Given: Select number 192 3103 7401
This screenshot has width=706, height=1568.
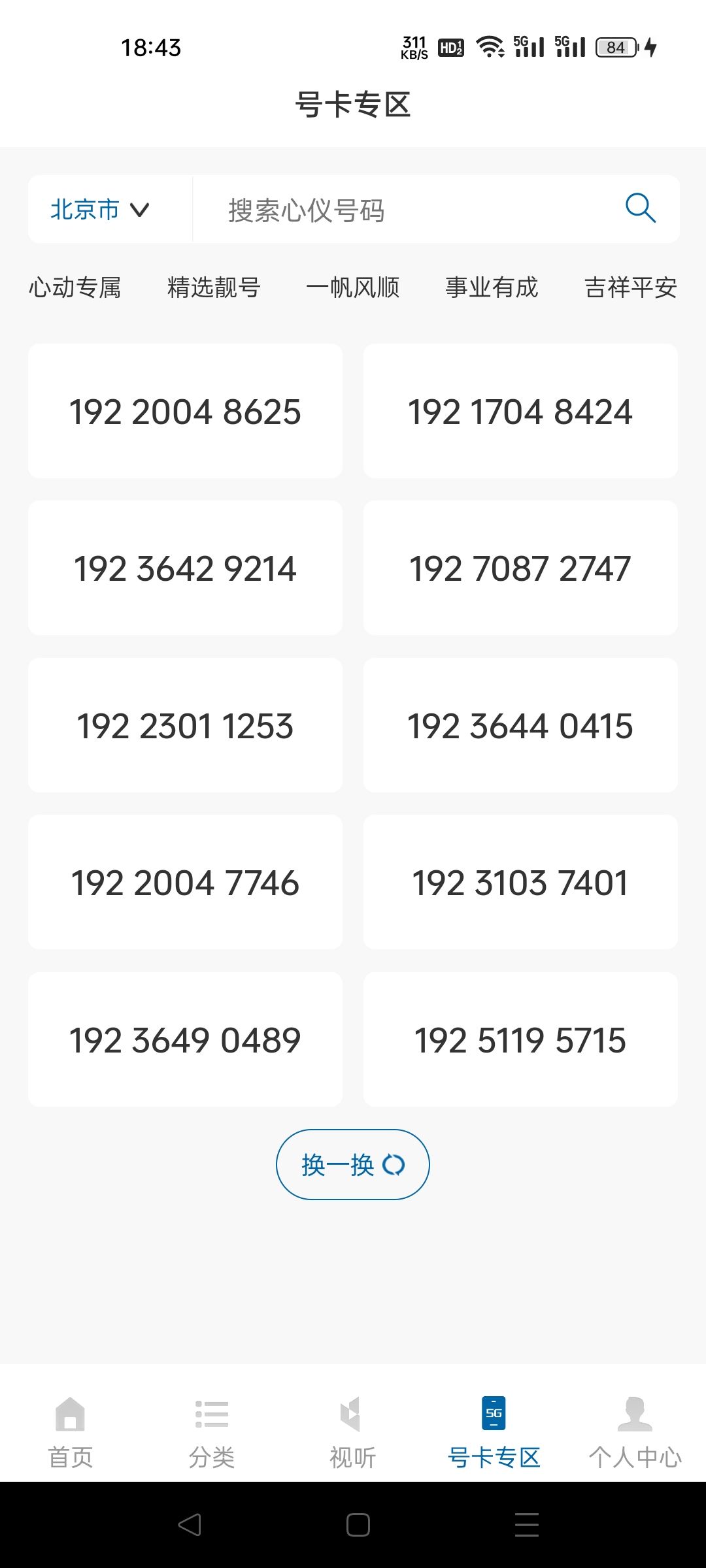Looking at the screenshot, I should [520, 883].
